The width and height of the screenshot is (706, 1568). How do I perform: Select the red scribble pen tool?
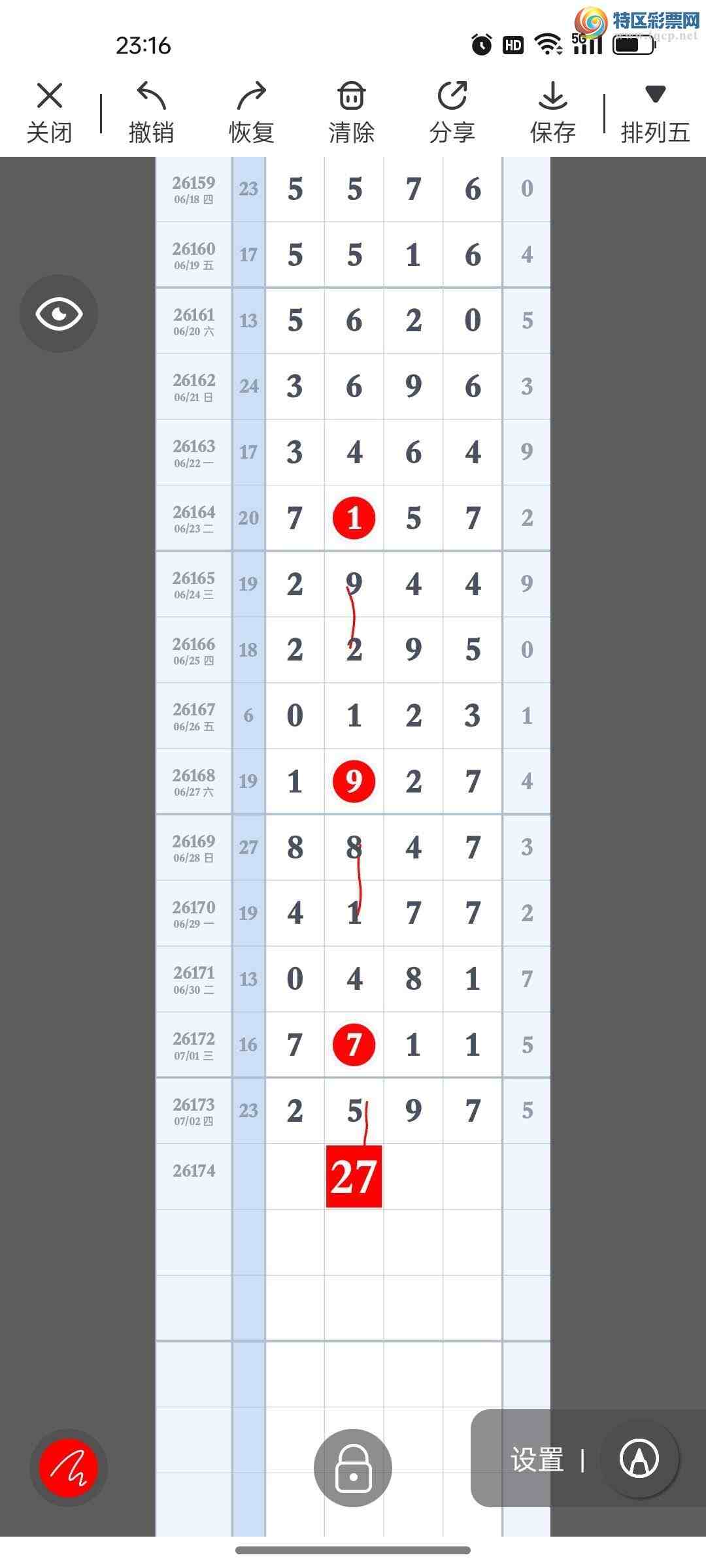pos(69,1468)
